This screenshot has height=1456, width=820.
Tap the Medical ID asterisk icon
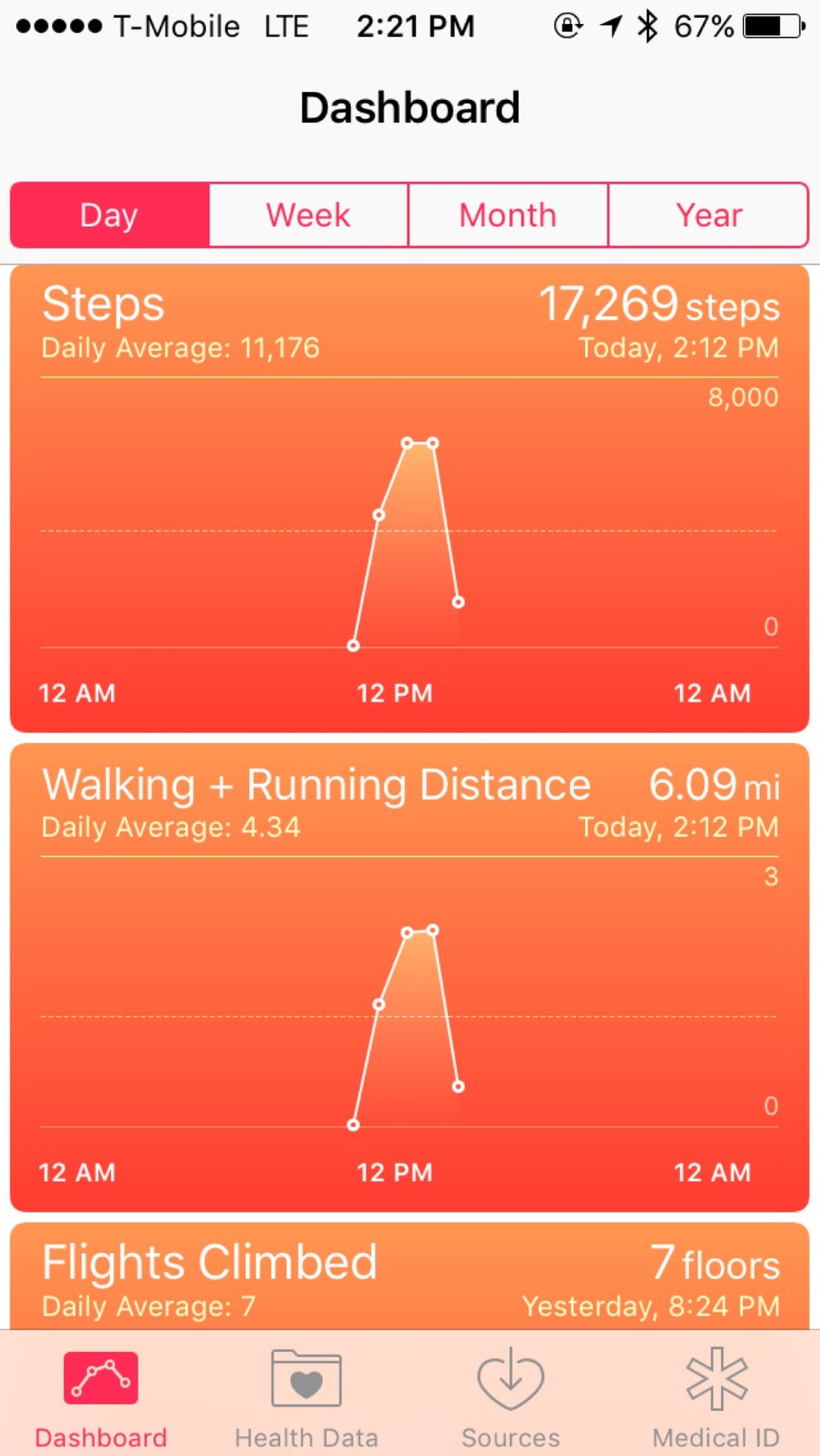[716, 1377]
